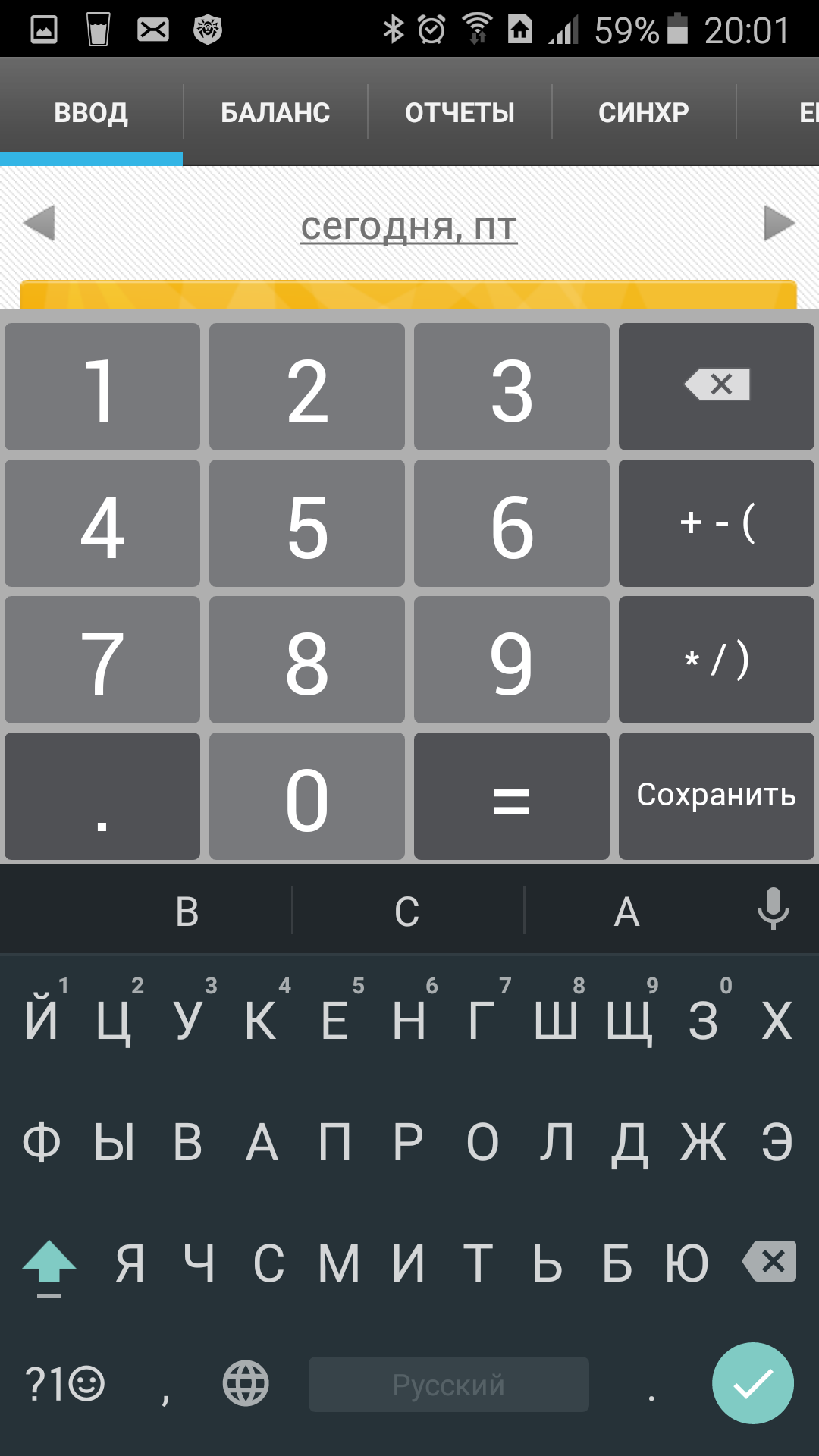Viewport: 819px width, 1456px height.
Task: Toggle the keyboard shift key
Action: tap(49, 1266)
